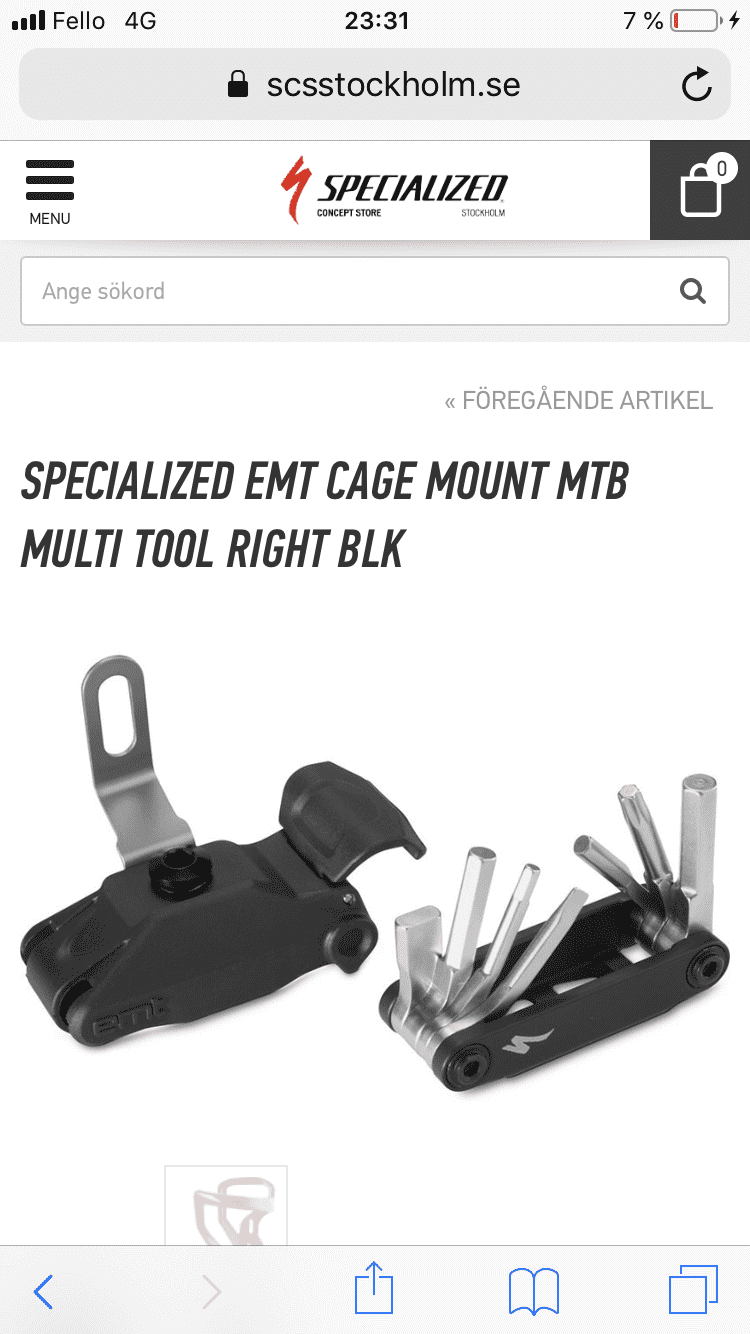Open the shopping cart
This screenshot has width=750, height=1334.
[700, 190]
